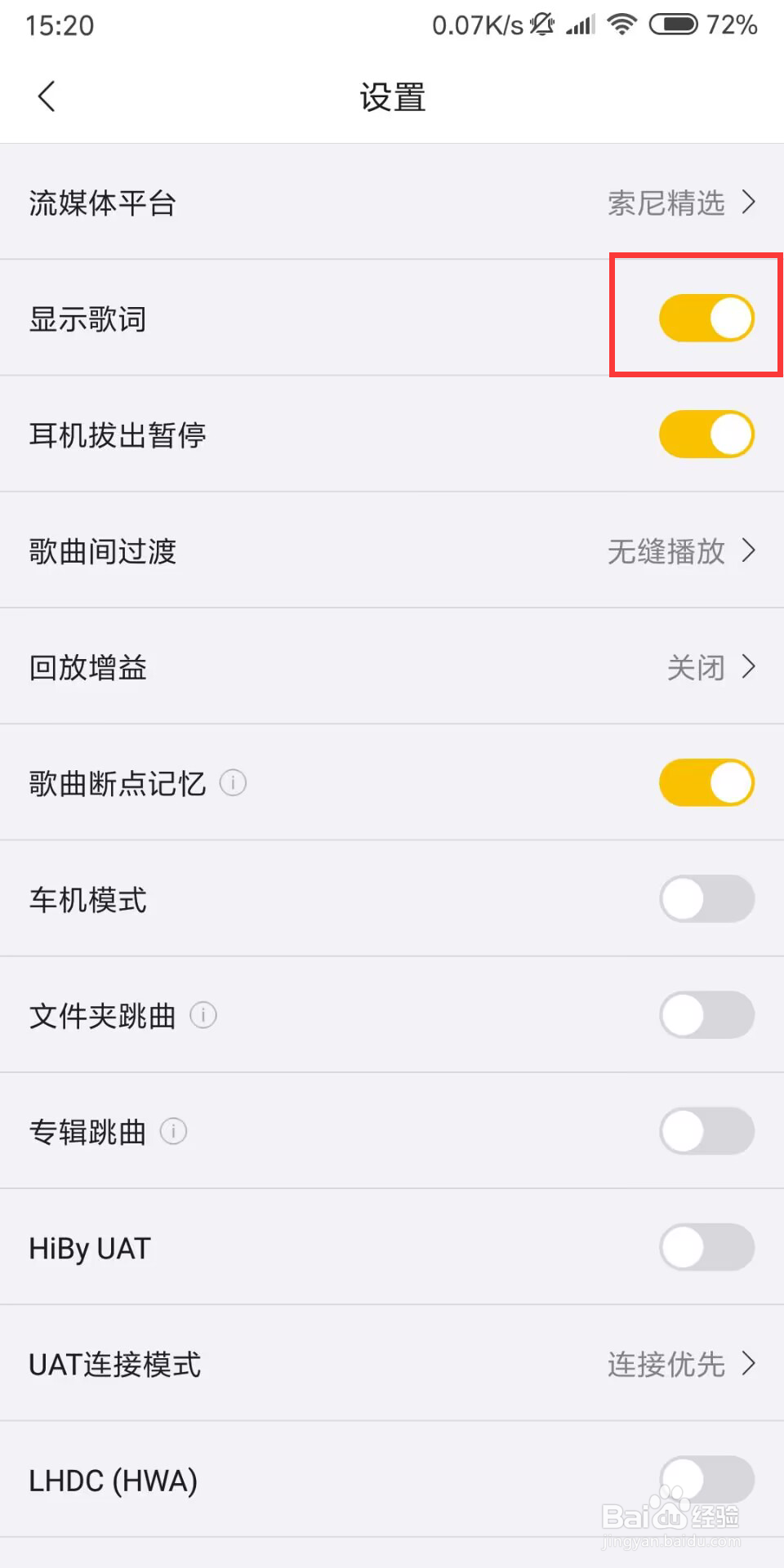This screenshot has width=784, height=1568.
Task: Tap the battery icon in the status bar
Action: (671, 24)
